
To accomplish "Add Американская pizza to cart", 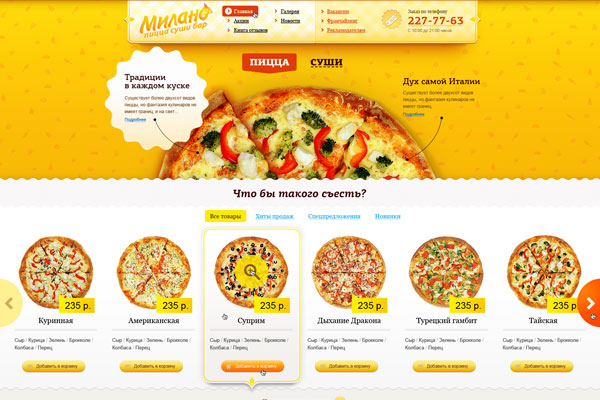I will click(151, 366).
